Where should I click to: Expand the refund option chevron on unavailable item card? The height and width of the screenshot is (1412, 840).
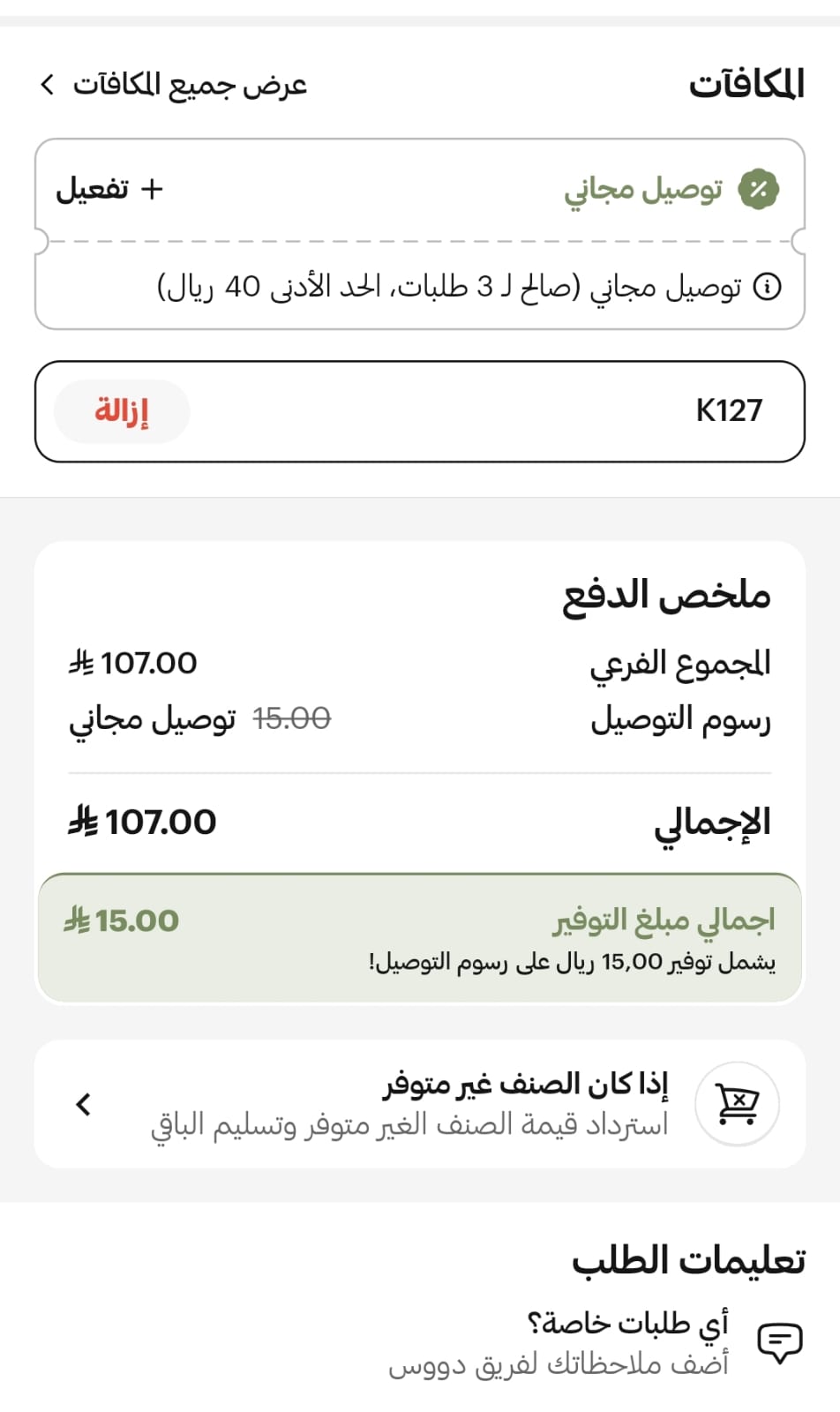tap(83, 1104)
